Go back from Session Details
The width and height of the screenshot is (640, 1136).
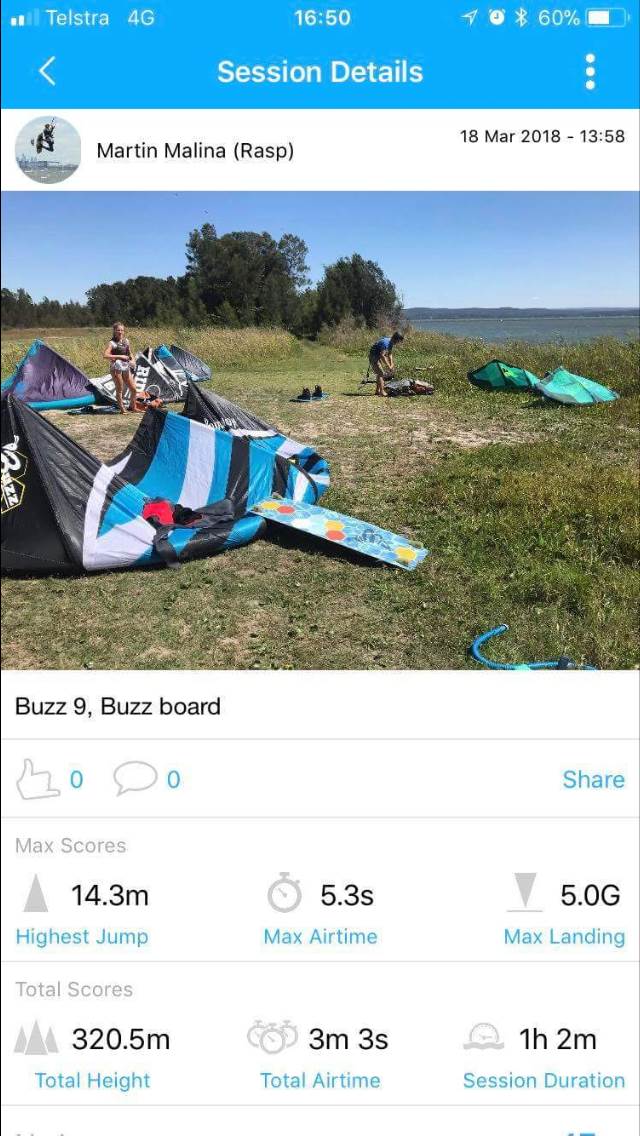pyautogui.click(x=46, y=71)
